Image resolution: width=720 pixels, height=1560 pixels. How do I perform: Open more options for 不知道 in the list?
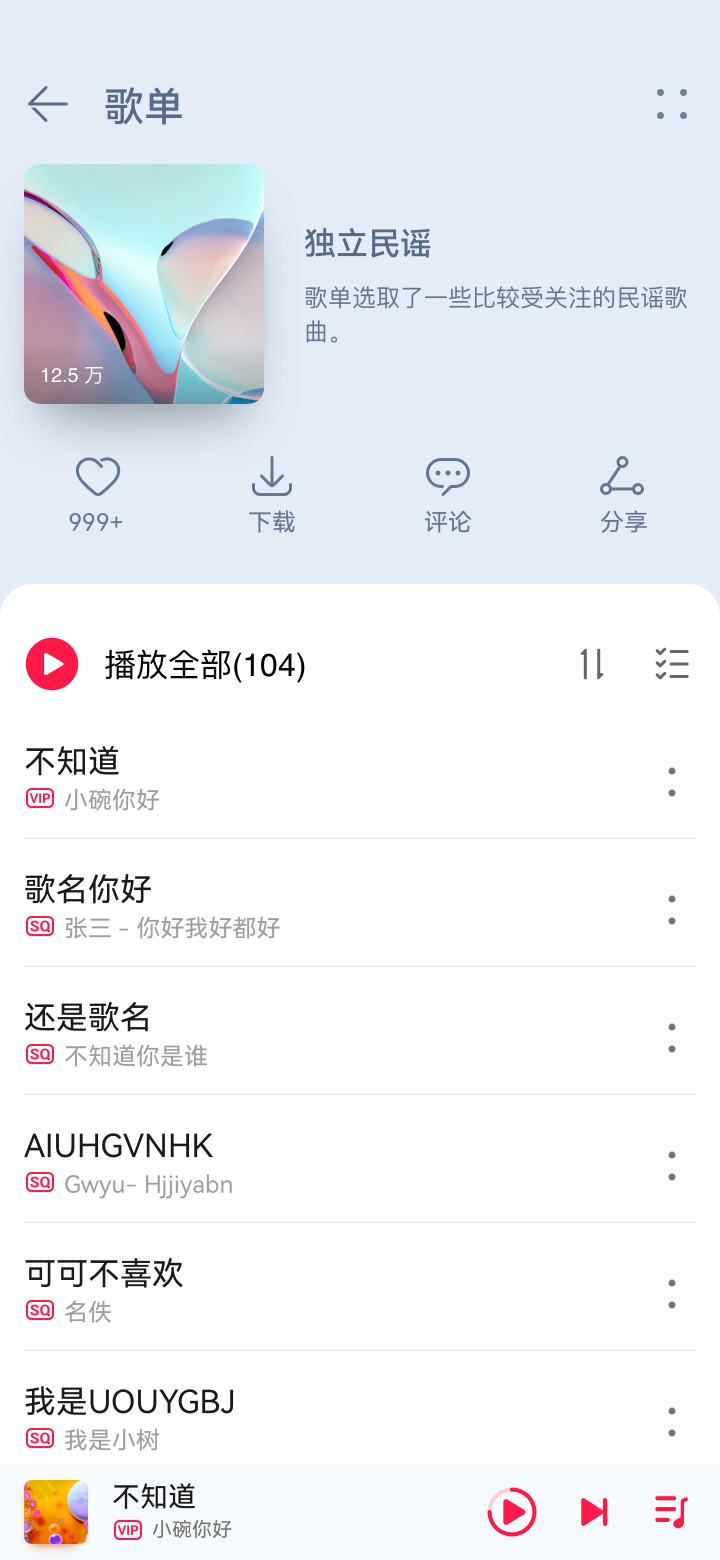[671, 783]
